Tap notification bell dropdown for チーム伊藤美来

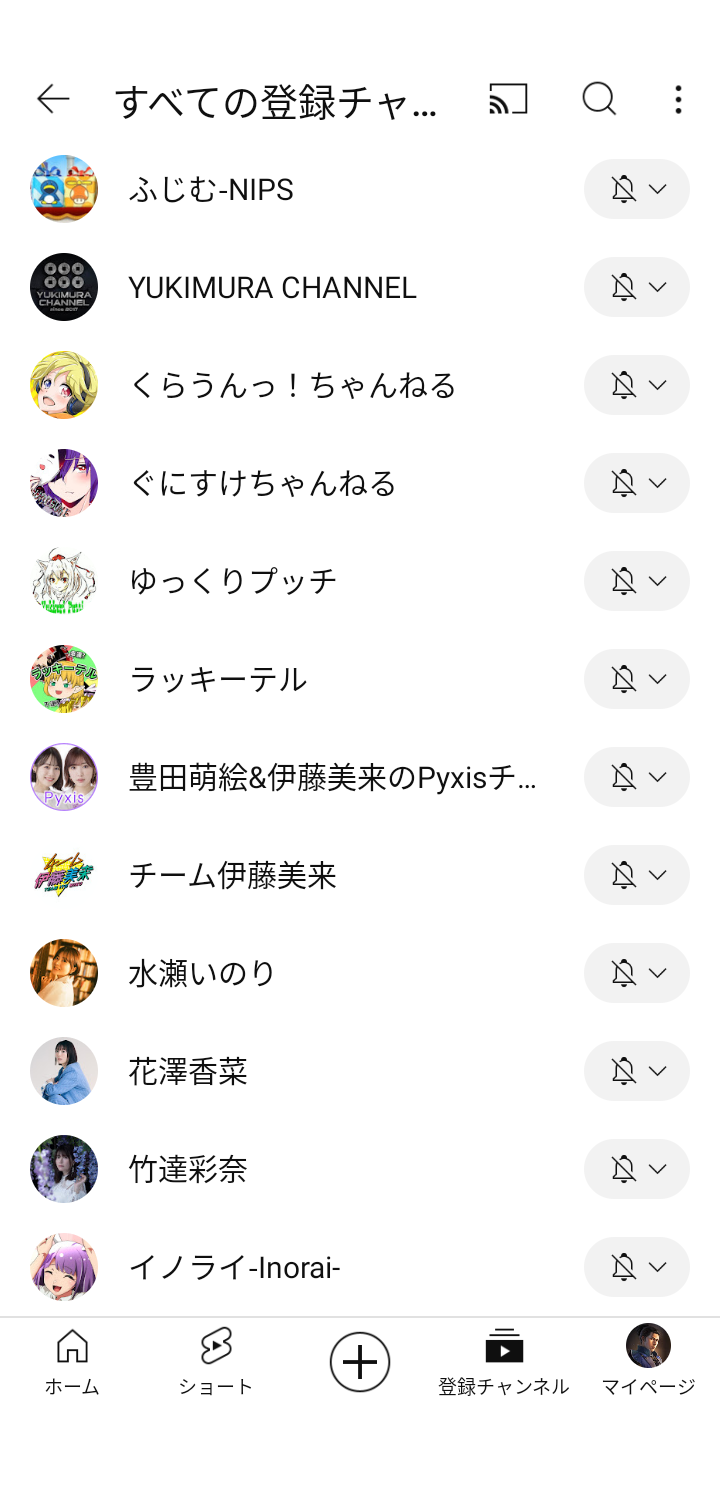637,875
